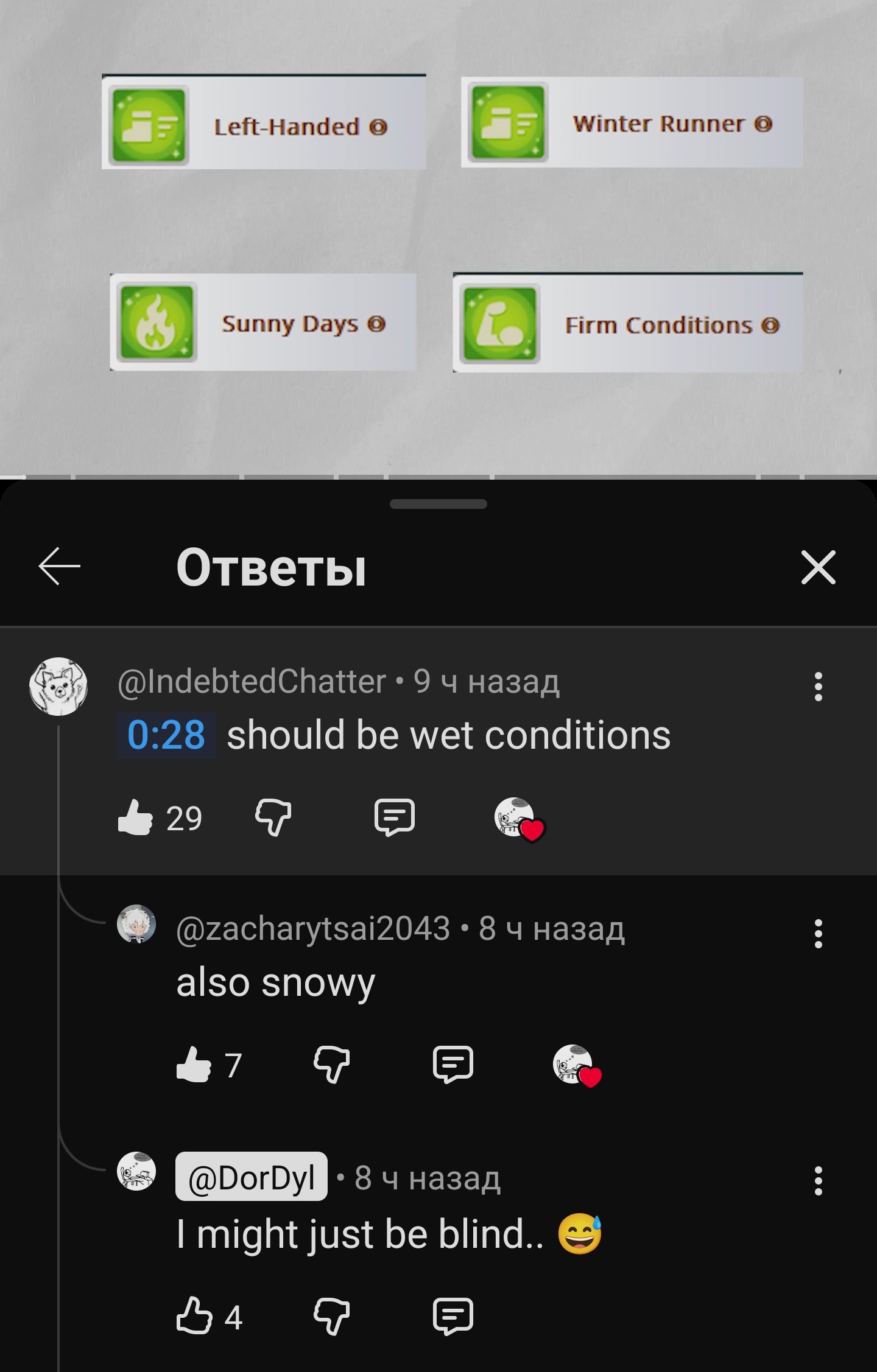The image size is (877, 1372).
Task: Dislike DorDyl's reply
Action: click(x=331, y=1317)
